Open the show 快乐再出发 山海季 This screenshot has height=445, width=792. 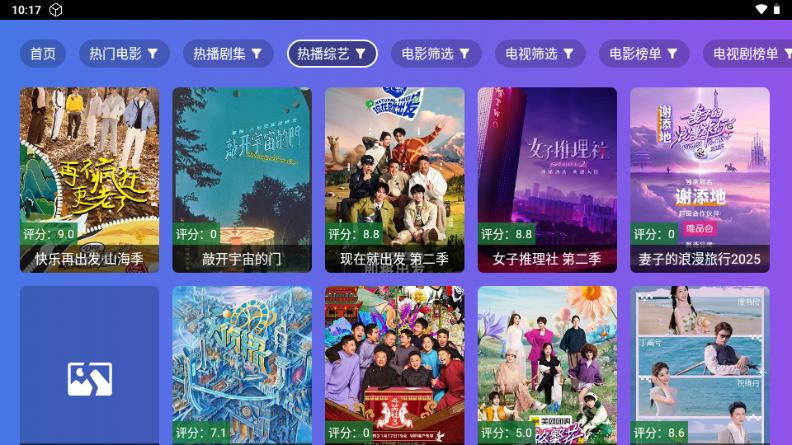pyautogui.click(x=89, y=180)
